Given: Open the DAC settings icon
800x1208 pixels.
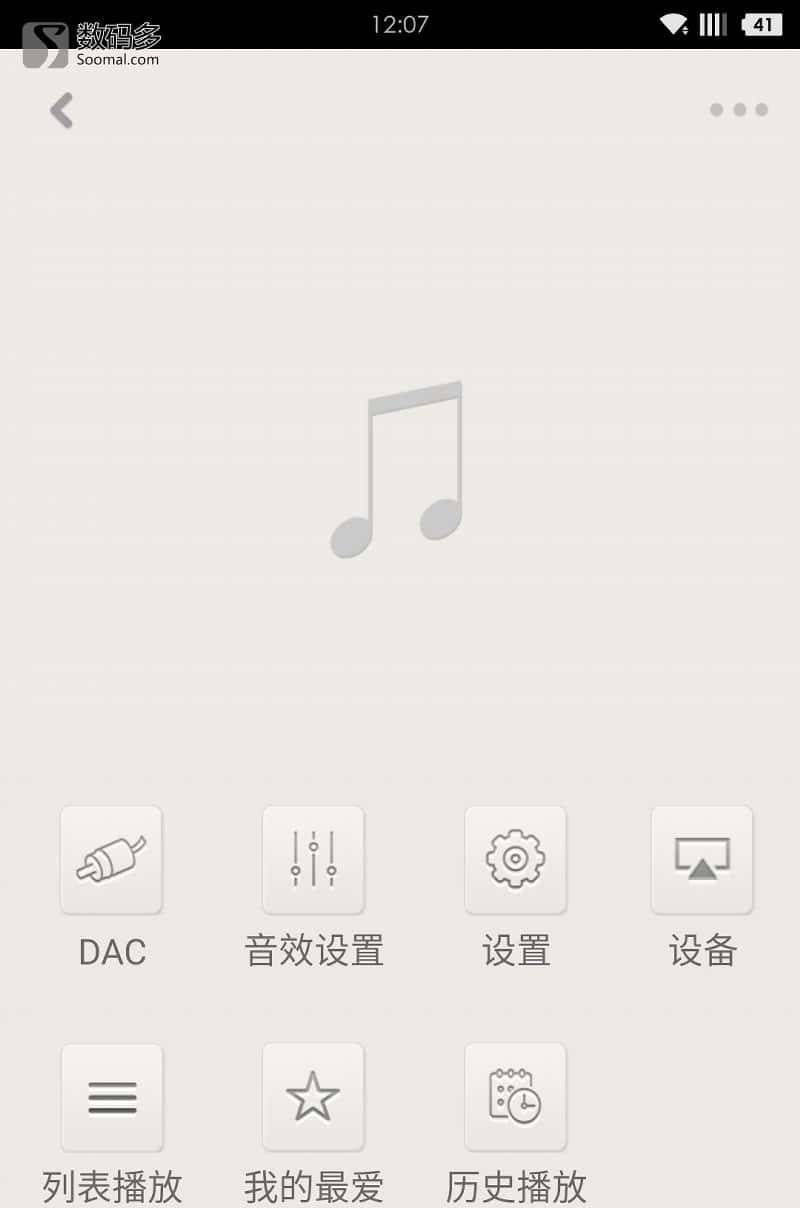Looking at the screenshot, I should [111, 860].
